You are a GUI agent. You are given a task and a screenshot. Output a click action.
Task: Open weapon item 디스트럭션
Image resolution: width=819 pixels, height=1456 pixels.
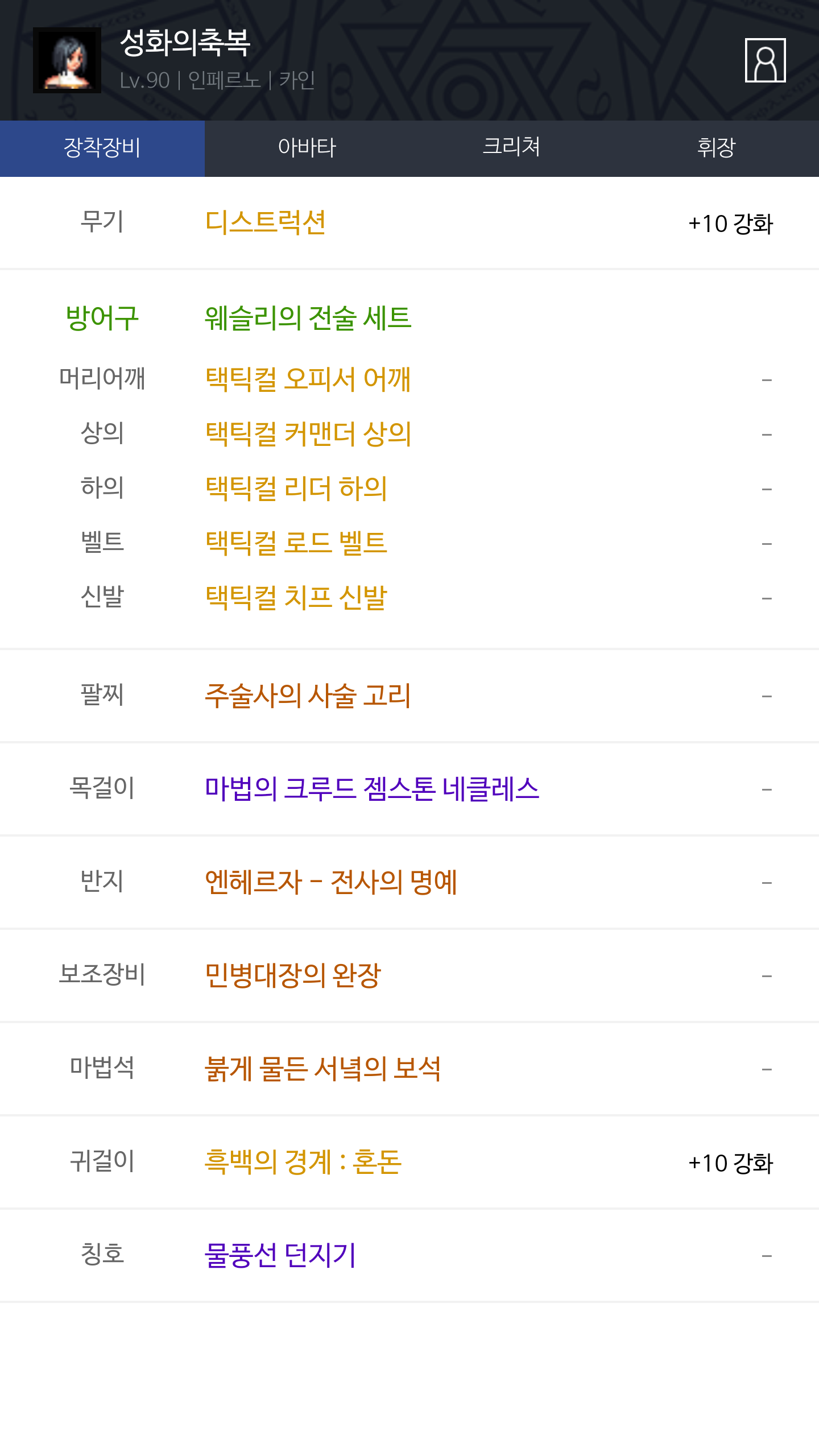pyautogui.click(x=265, y=222)
